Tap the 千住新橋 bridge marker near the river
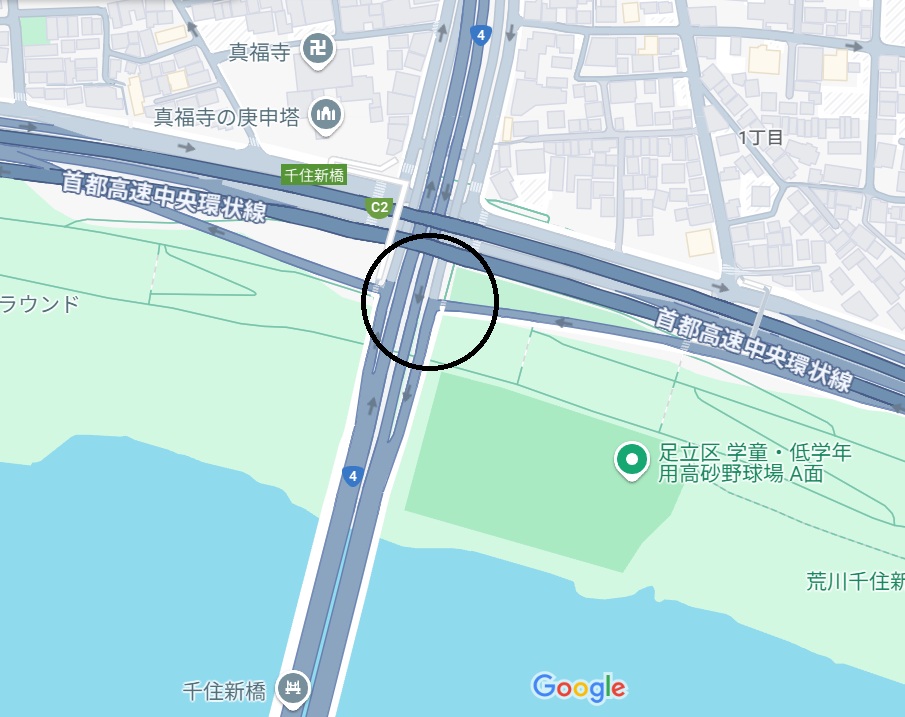Viewport: 905px width, 717px height. point(294,687)
